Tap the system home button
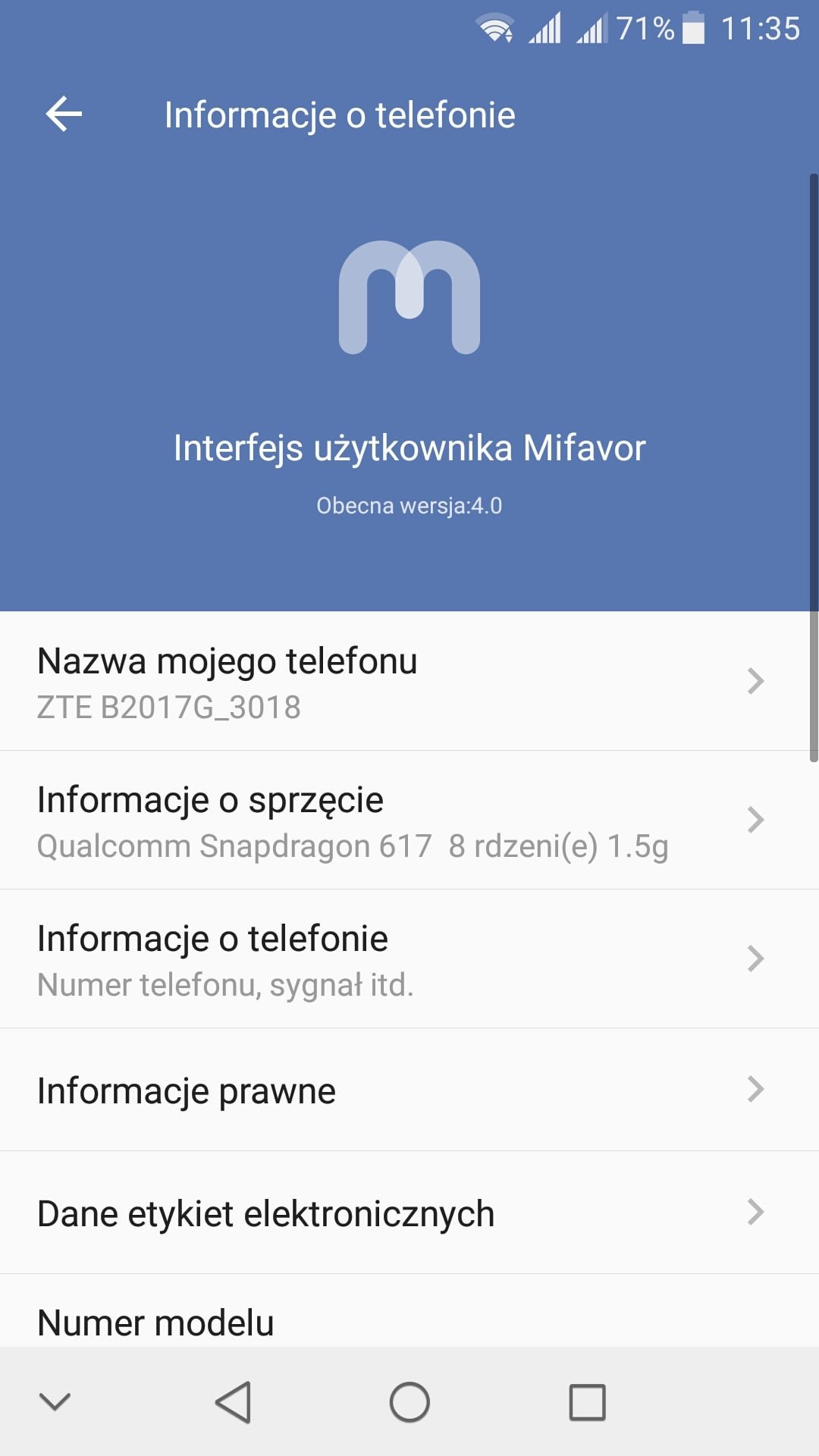The width and height of the screenshot is (819, 1456). coord(409,1402)
